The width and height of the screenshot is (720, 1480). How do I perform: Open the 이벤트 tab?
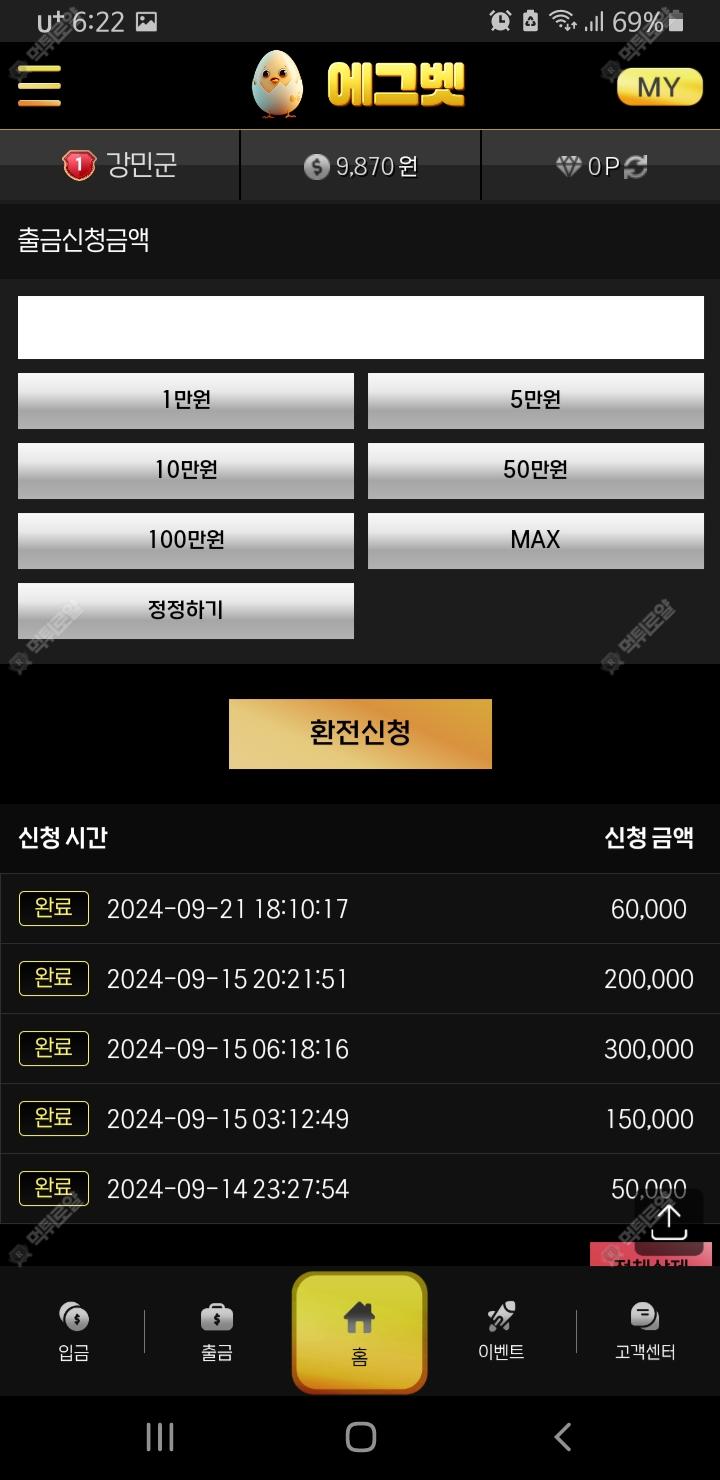501,1331
